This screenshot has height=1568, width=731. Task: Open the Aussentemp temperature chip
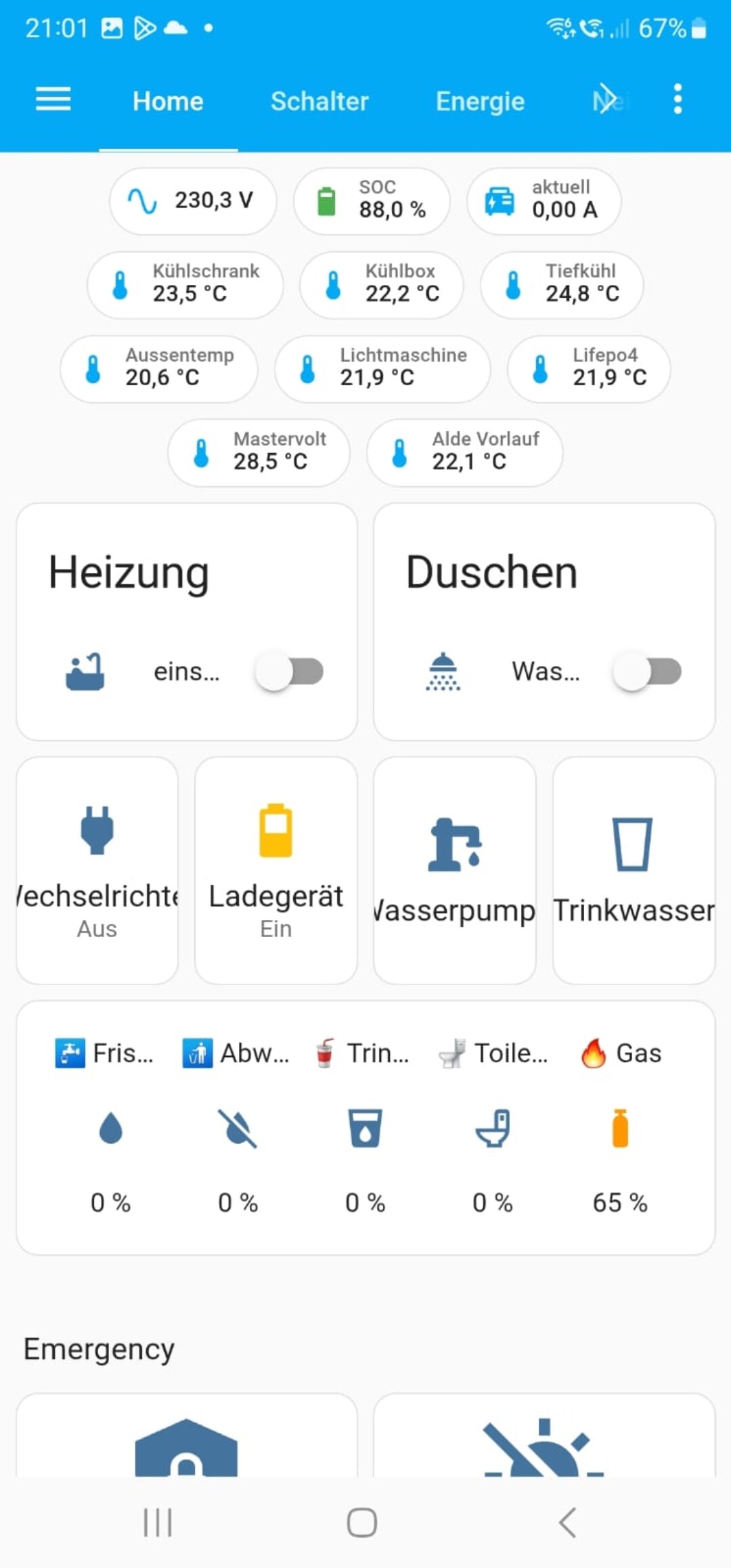pyautogui.click(x=159, y=369)
